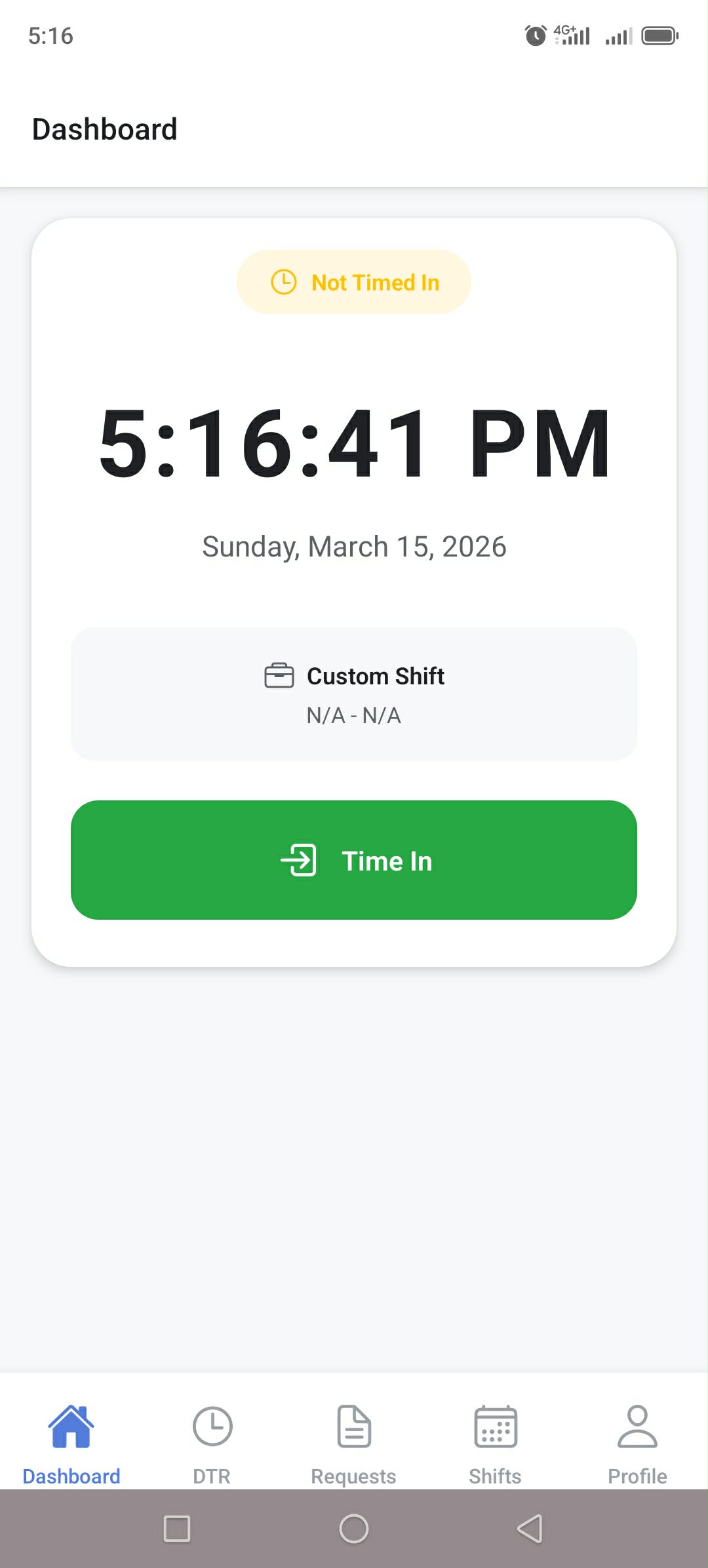Select the Sunday, March 15, 2026 date text
Viewport: 708px width, 1568px height.
click(354, 545)
